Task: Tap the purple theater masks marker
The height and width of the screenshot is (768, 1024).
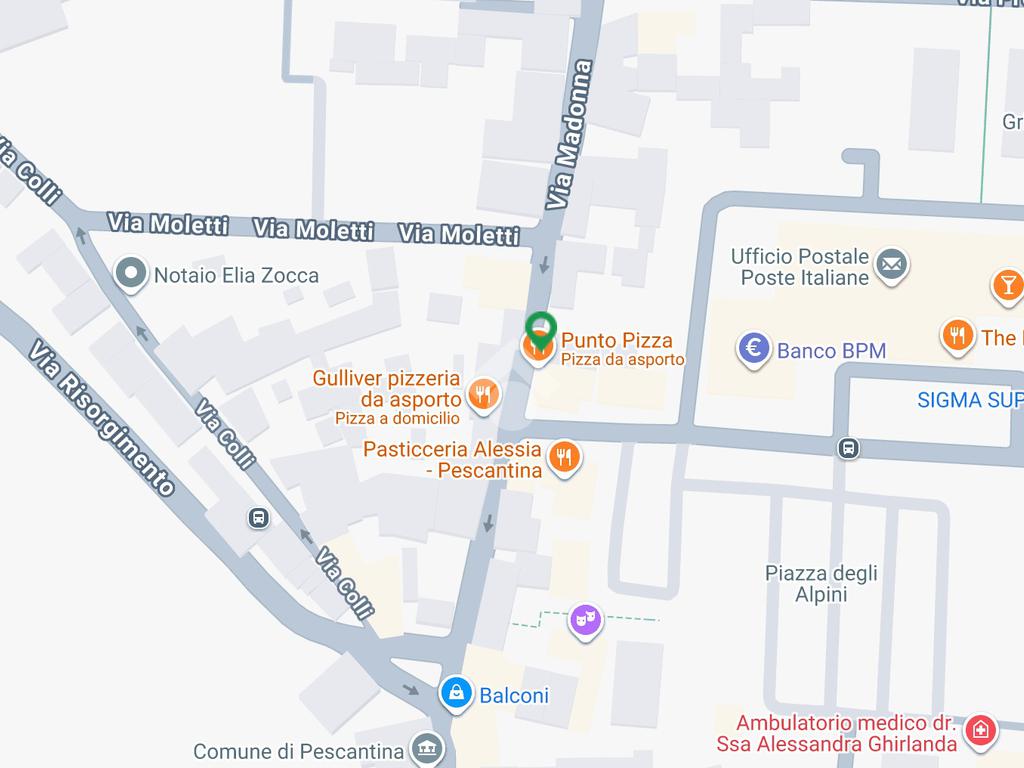Action: click(584, 620)
